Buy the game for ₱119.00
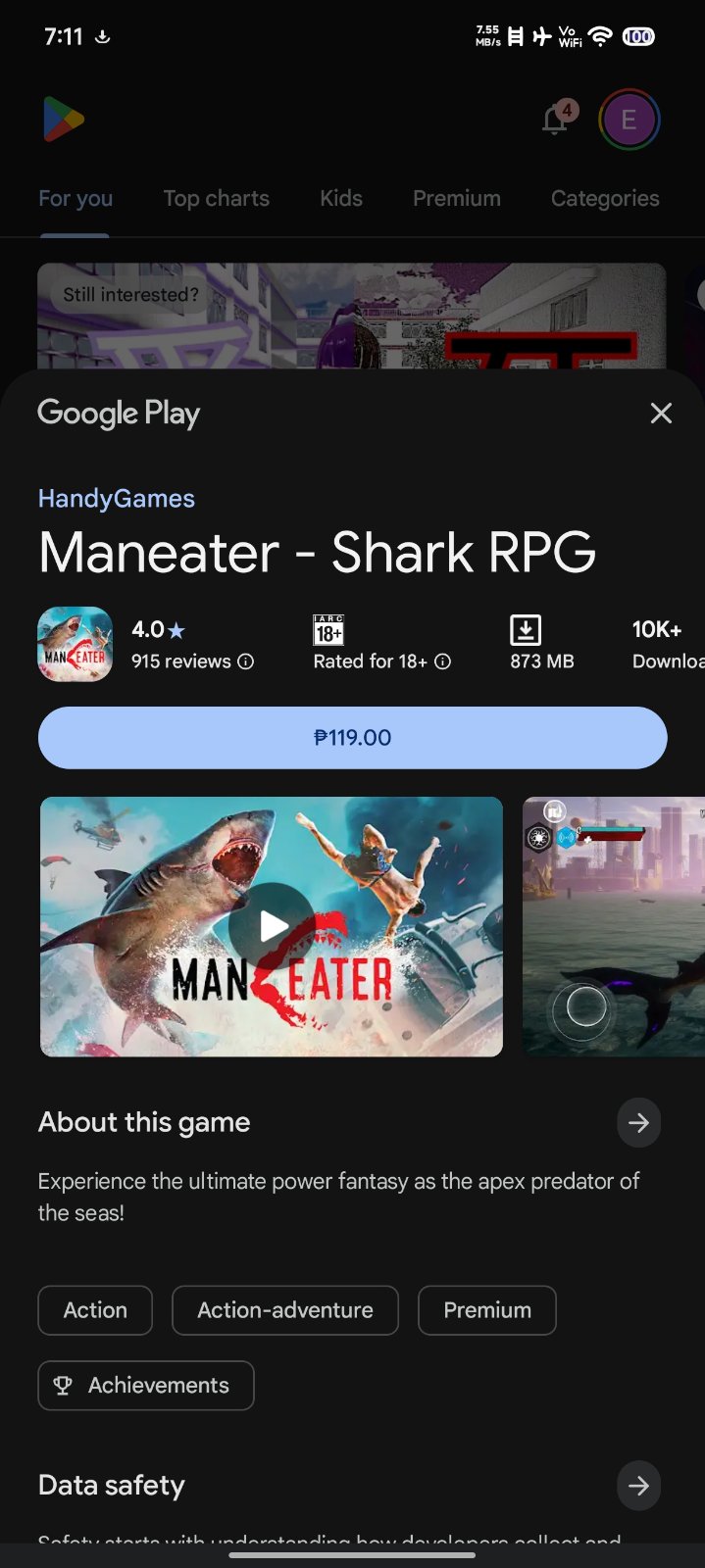The image size is (705, 1568). (x=352, y=737)
